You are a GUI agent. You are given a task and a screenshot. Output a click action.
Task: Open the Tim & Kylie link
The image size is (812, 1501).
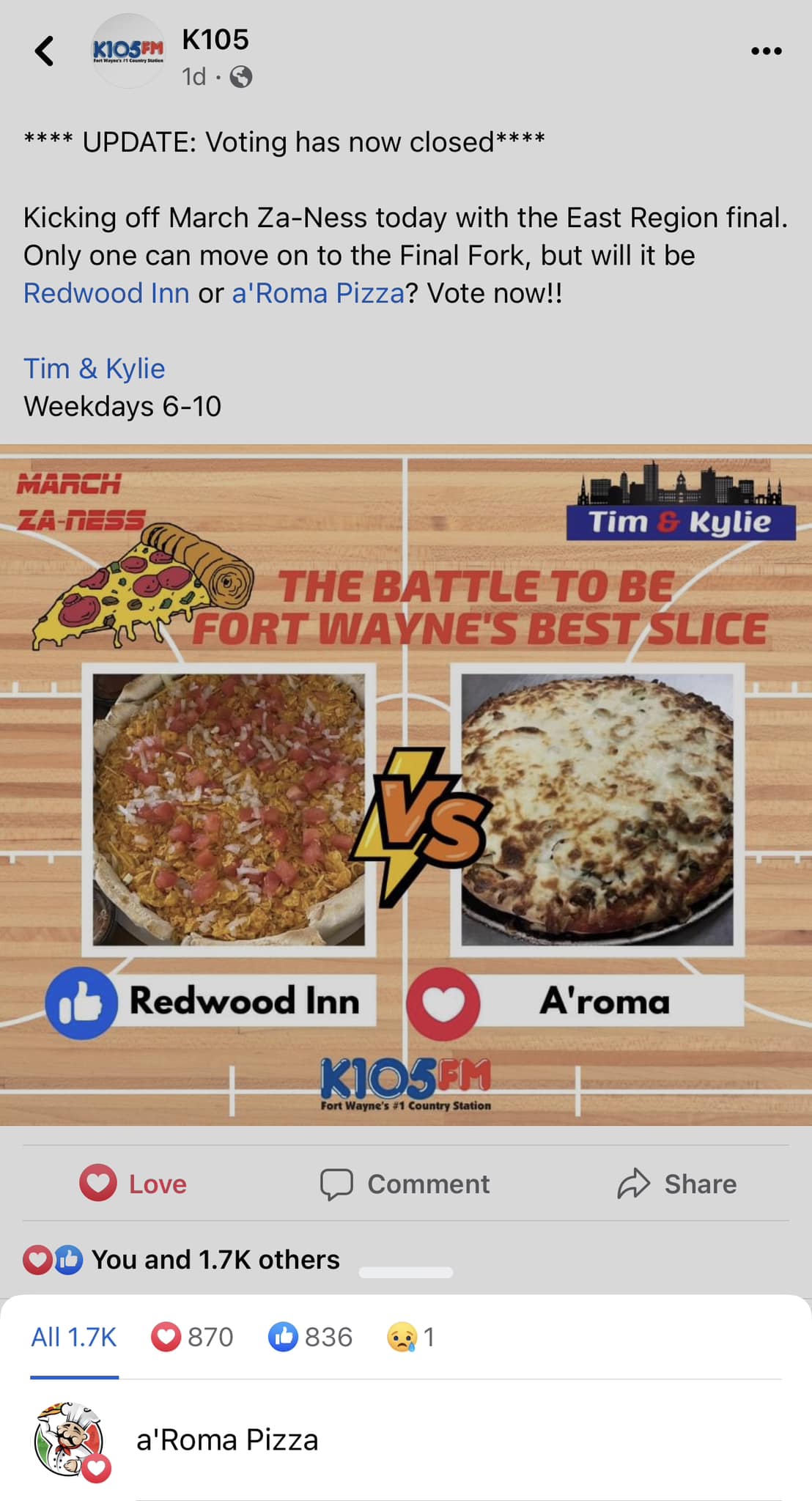[x=94, y=369]
